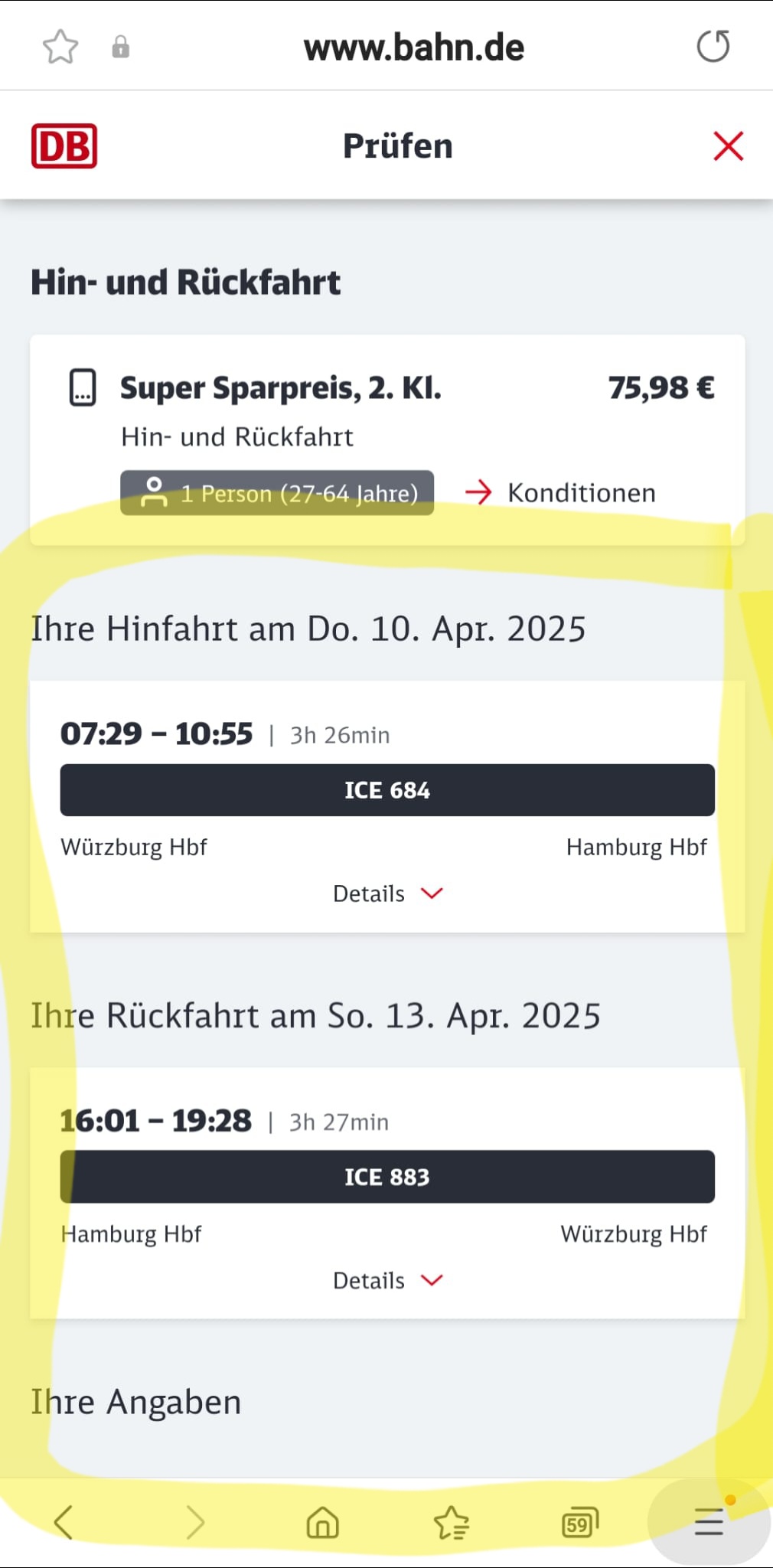Go forward in the browser
Viewport: 773px width, 1568px height.
[x=195, y=1522]
